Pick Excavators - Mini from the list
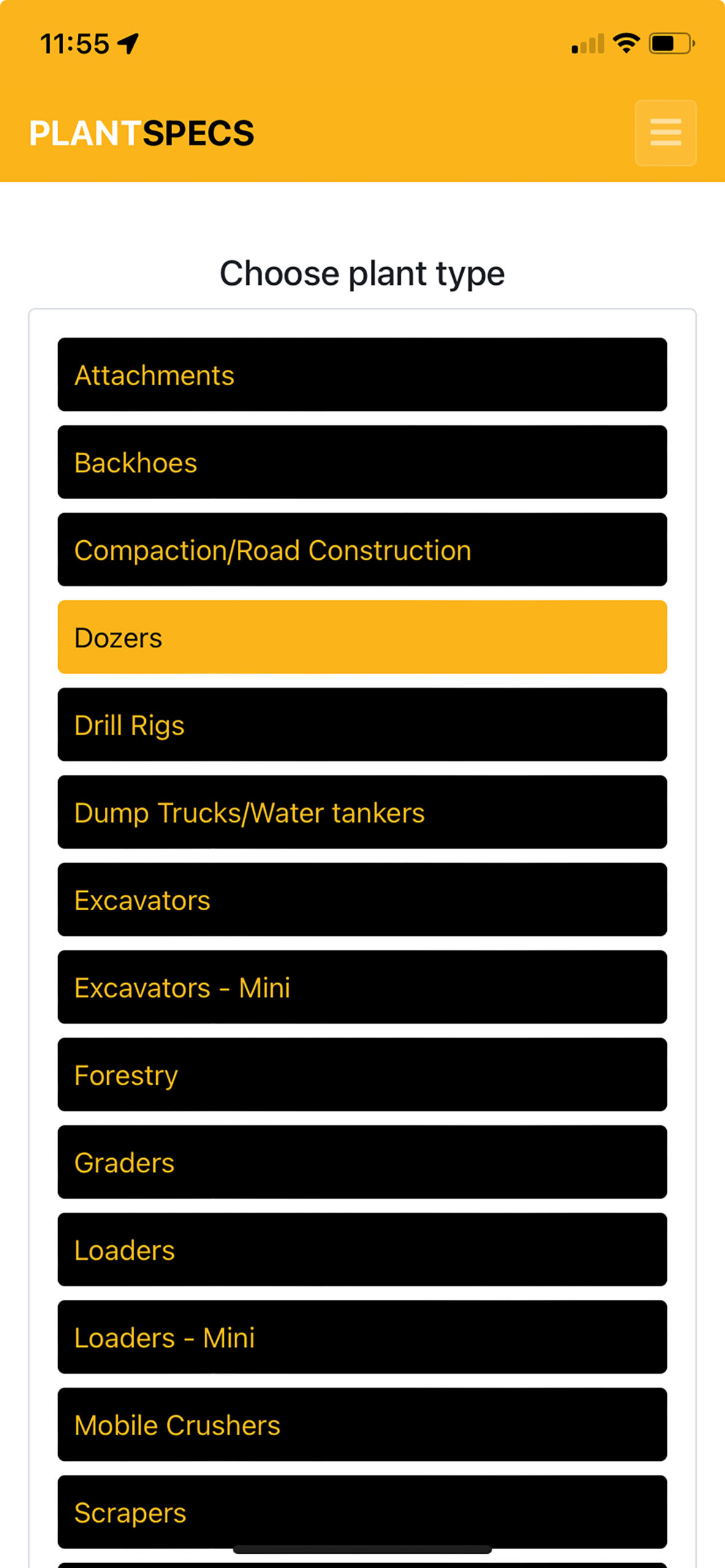Image resolution: width=725 pixels, height=1568 pixels. (362, 987)
